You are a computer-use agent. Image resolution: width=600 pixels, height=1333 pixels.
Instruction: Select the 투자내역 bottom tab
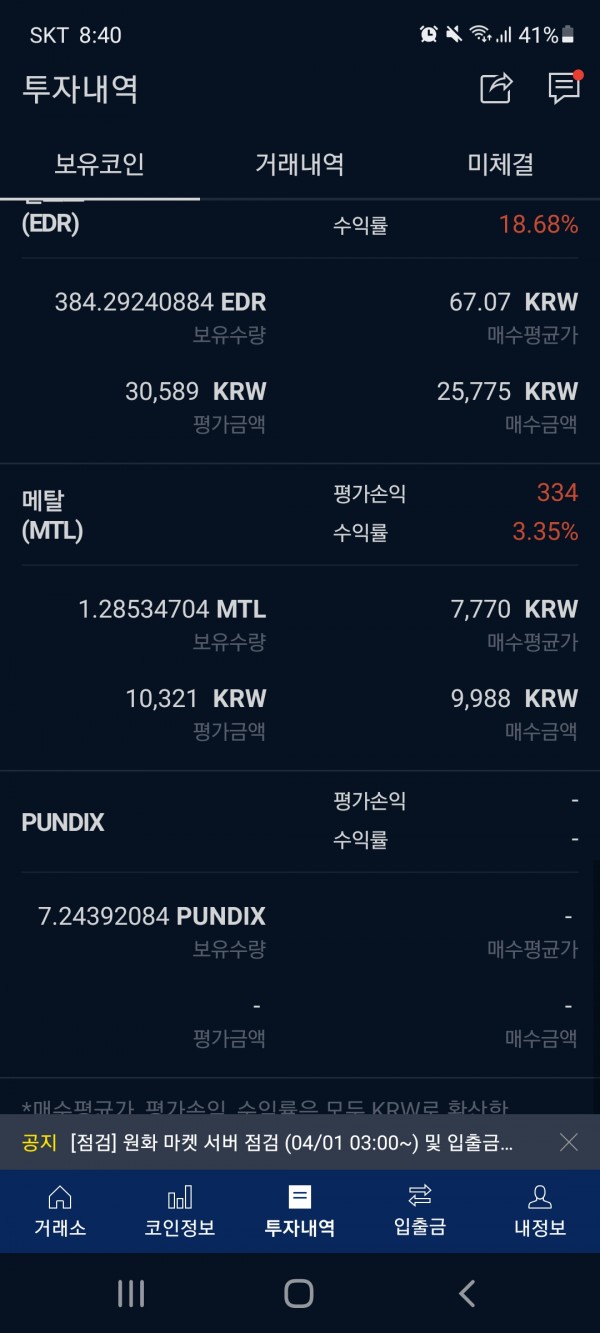pyautogui.click(x=300, y=1211)
